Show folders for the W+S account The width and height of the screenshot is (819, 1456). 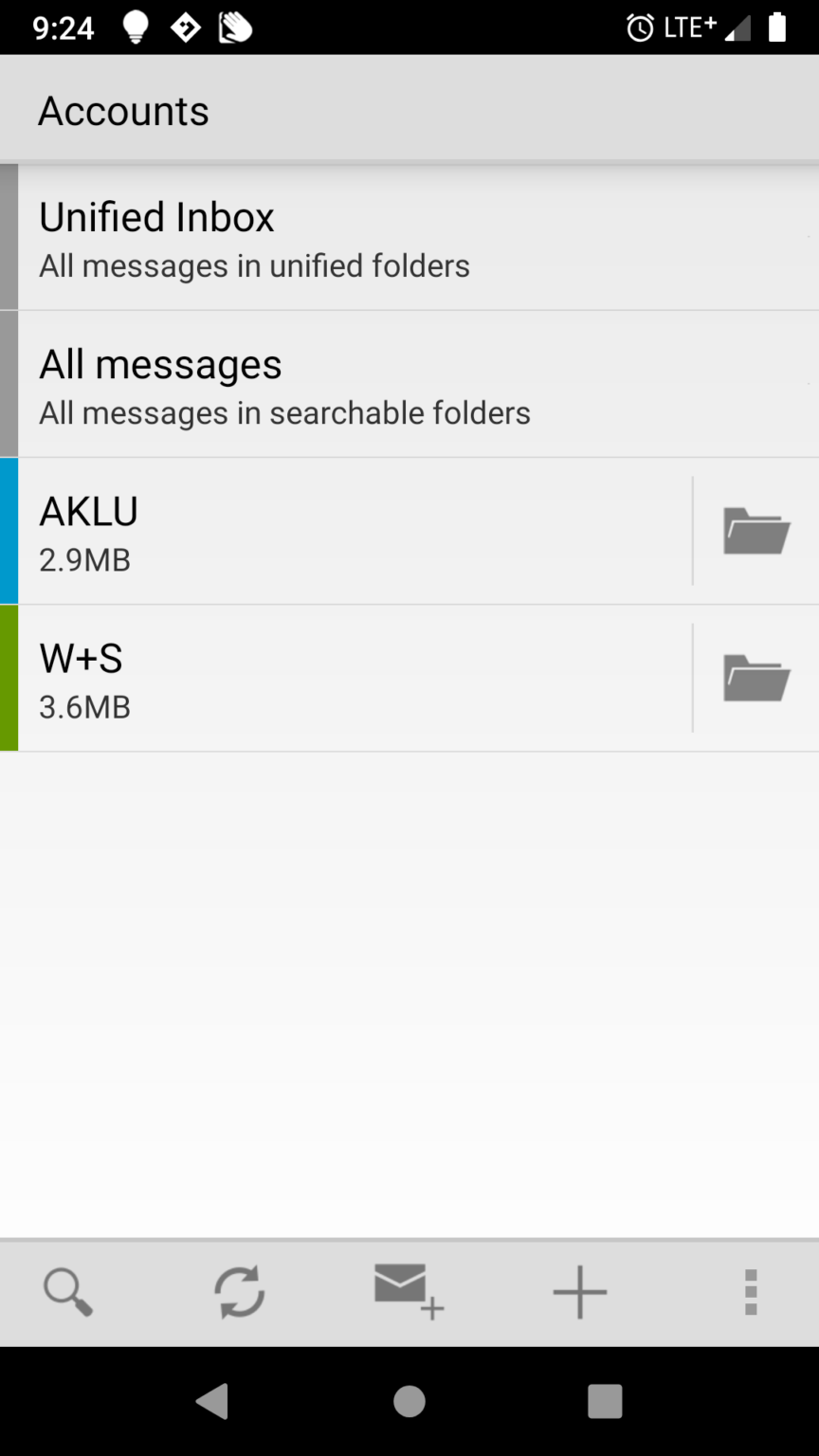[755, 679]
